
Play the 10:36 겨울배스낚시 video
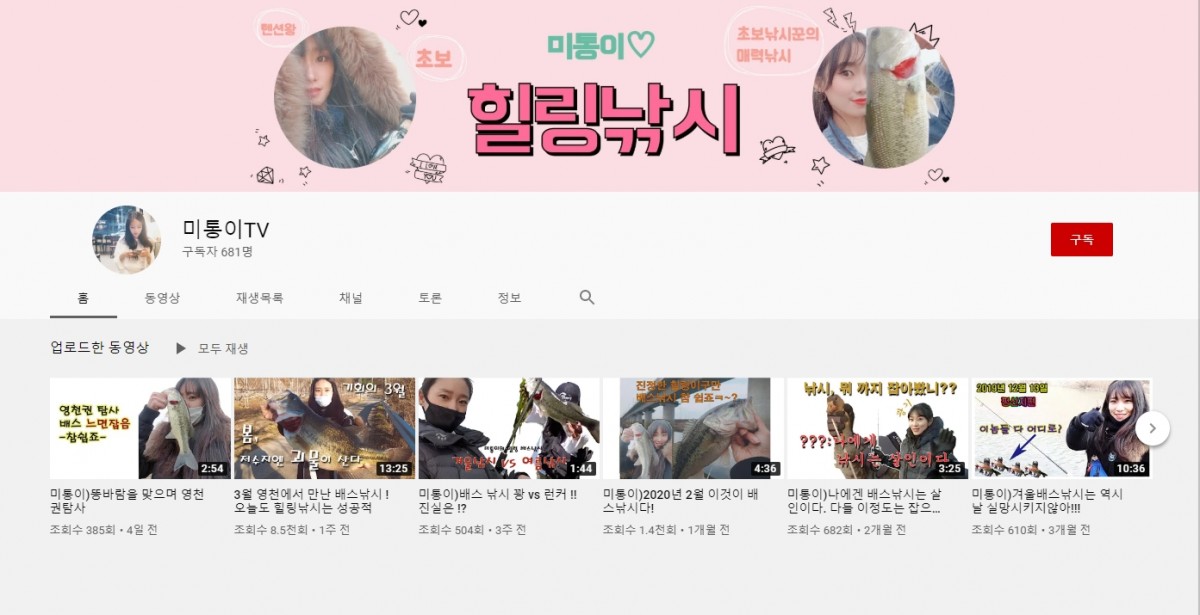(x=1061, y=428)
